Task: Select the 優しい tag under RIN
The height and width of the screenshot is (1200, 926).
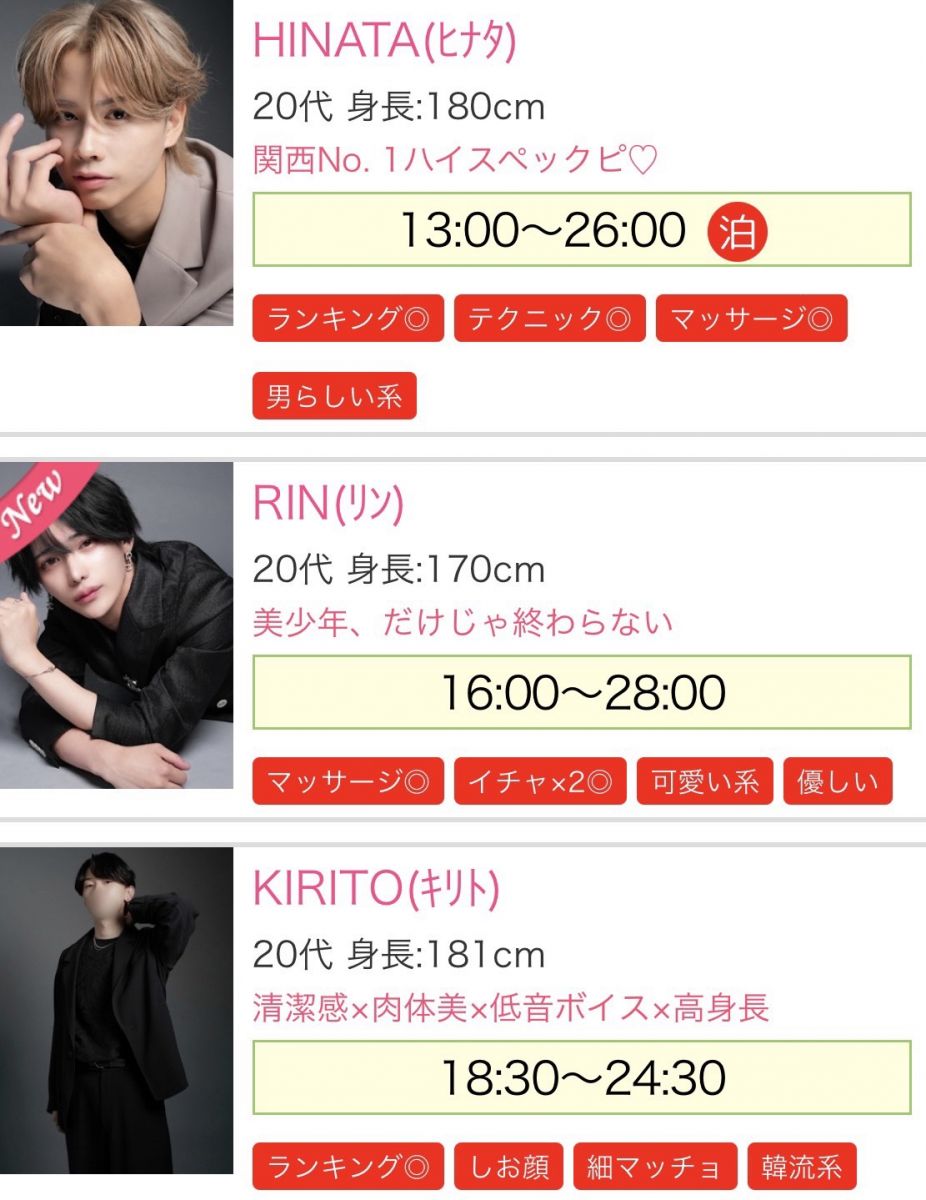Action: tap(838, 781)
